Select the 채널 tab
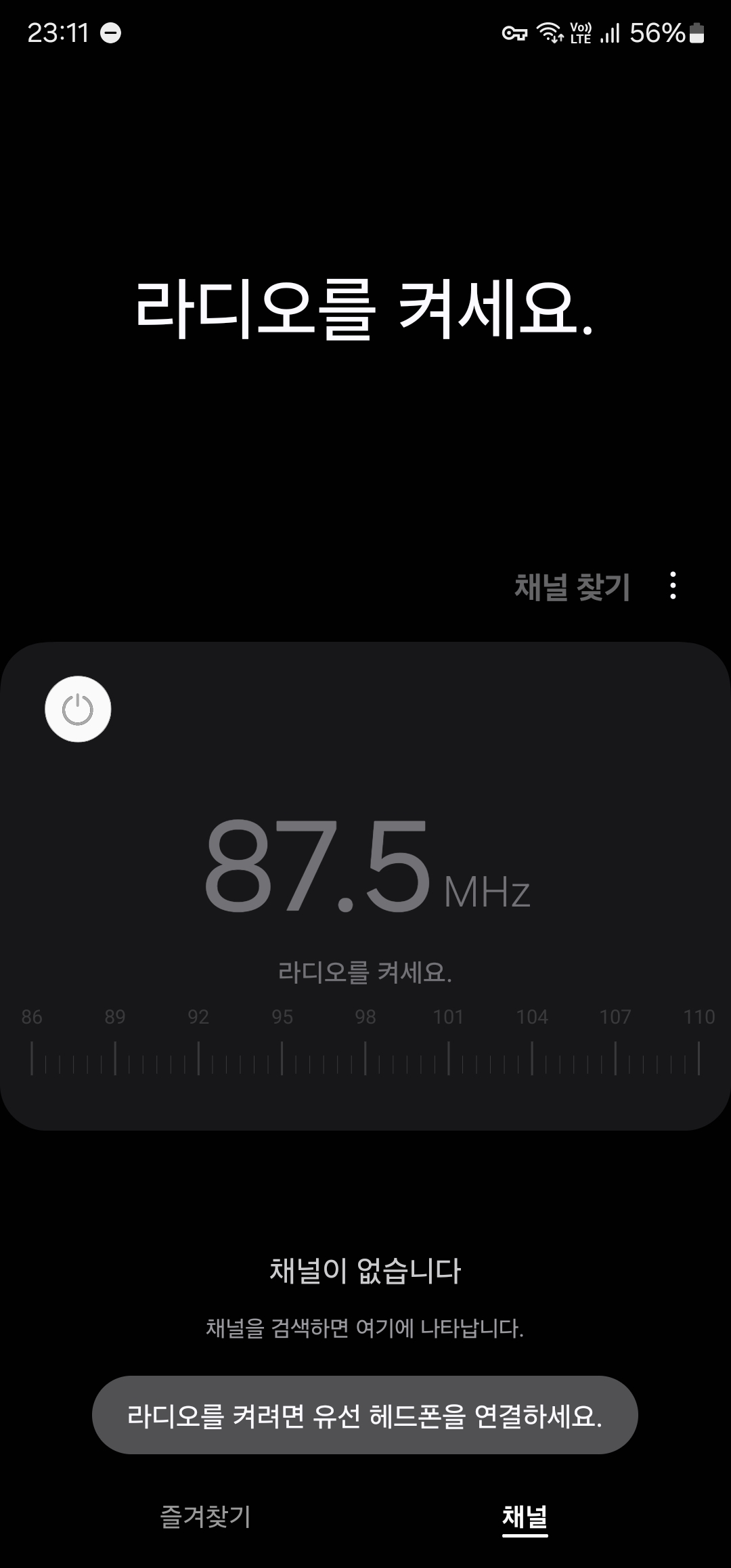The image size is (731, 1568). pos(525,1516)
